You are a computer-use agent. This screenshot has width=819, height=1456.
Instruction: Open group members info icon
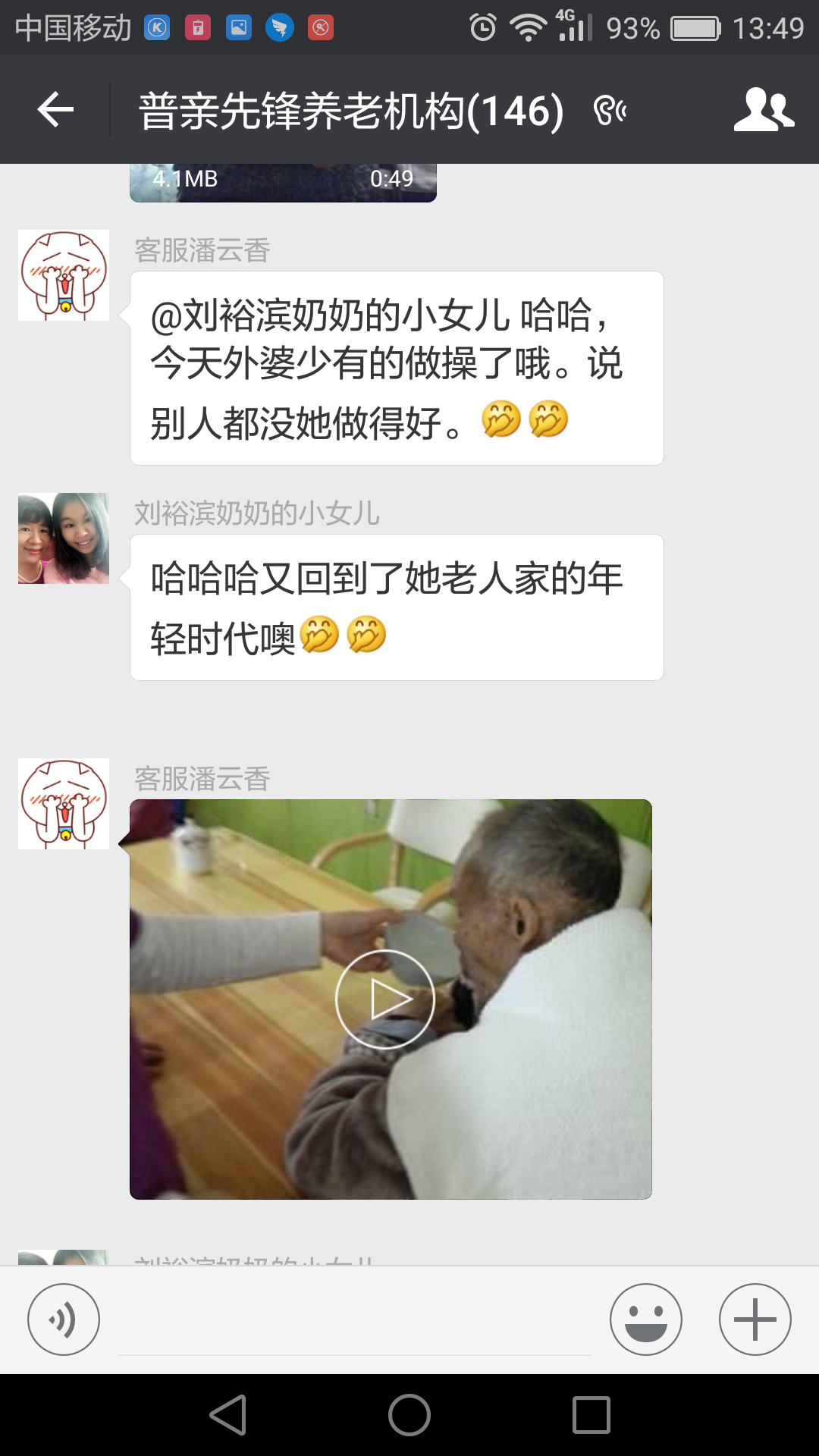[x=763, y=110]
